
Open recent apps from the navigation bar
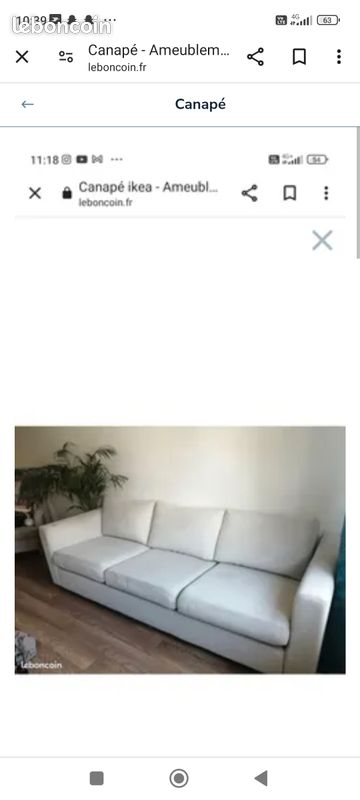(x=96, y=778)
